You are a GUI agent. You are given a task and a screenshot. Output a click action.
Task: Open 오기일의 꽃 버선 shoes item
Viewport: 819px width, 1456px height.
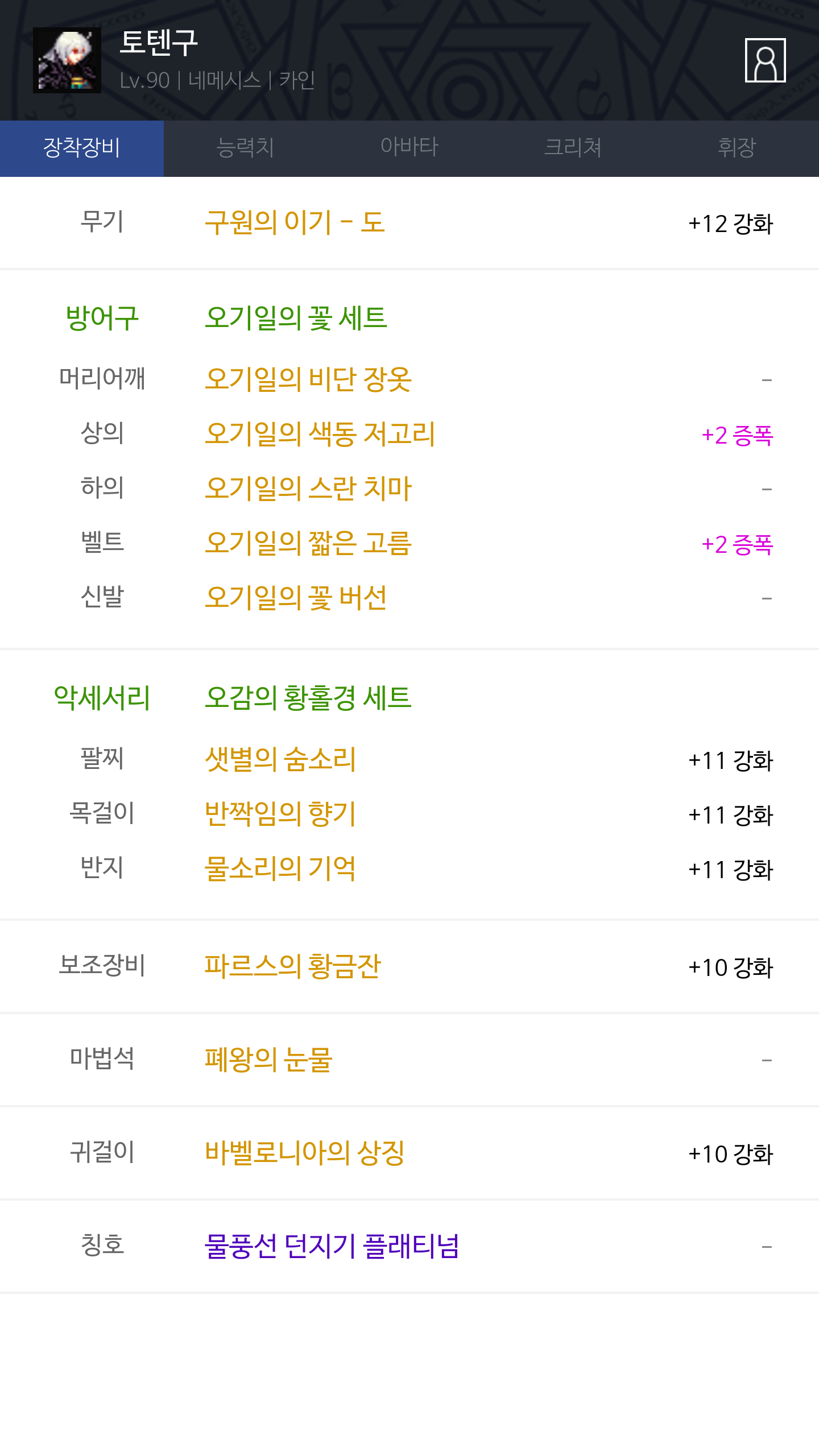296,597
